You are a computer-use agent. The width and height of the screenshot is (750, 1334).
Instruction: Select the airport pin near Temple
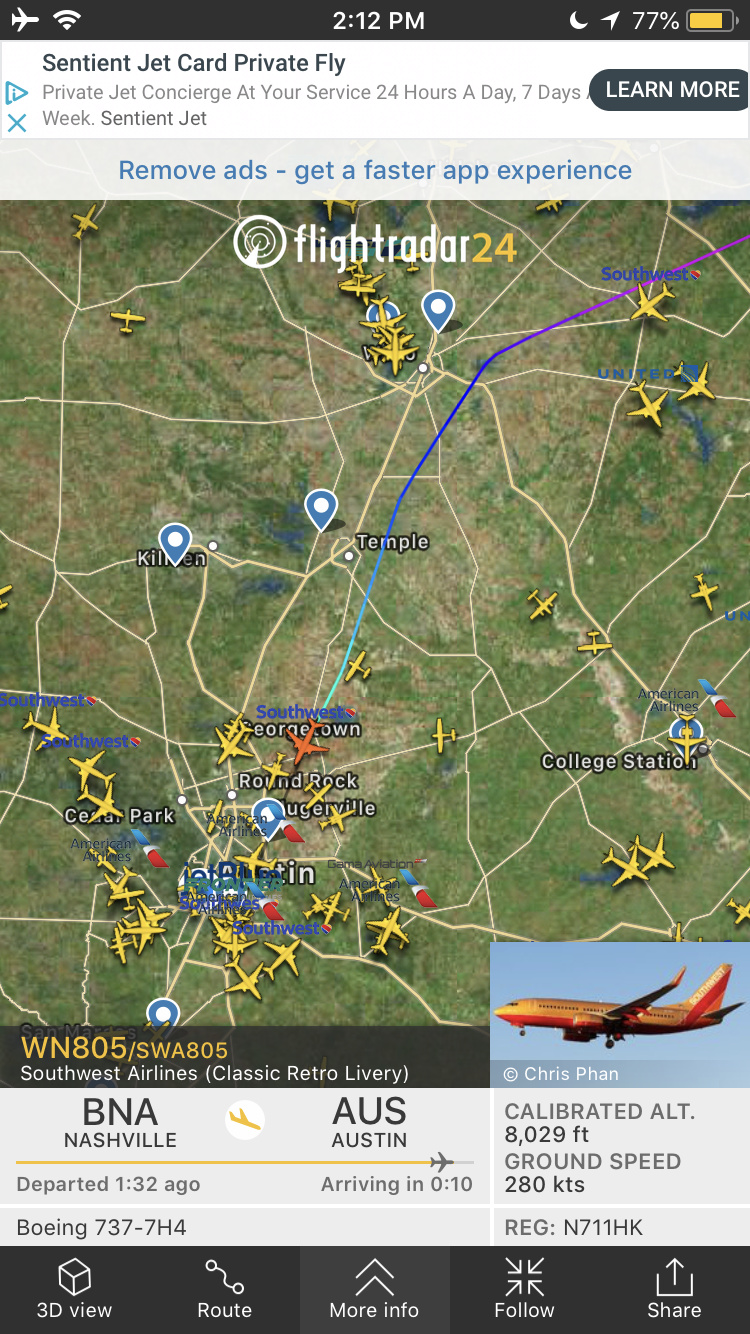click(321, 508)
